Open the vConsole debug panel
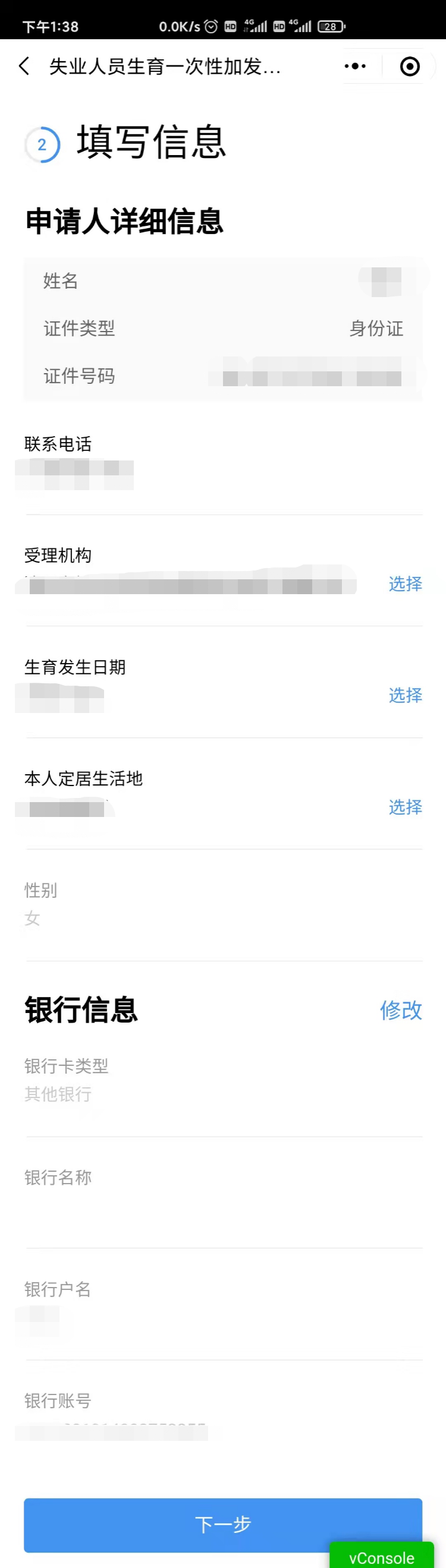This screenshot has height=1568, width=446. (381, 1557)
